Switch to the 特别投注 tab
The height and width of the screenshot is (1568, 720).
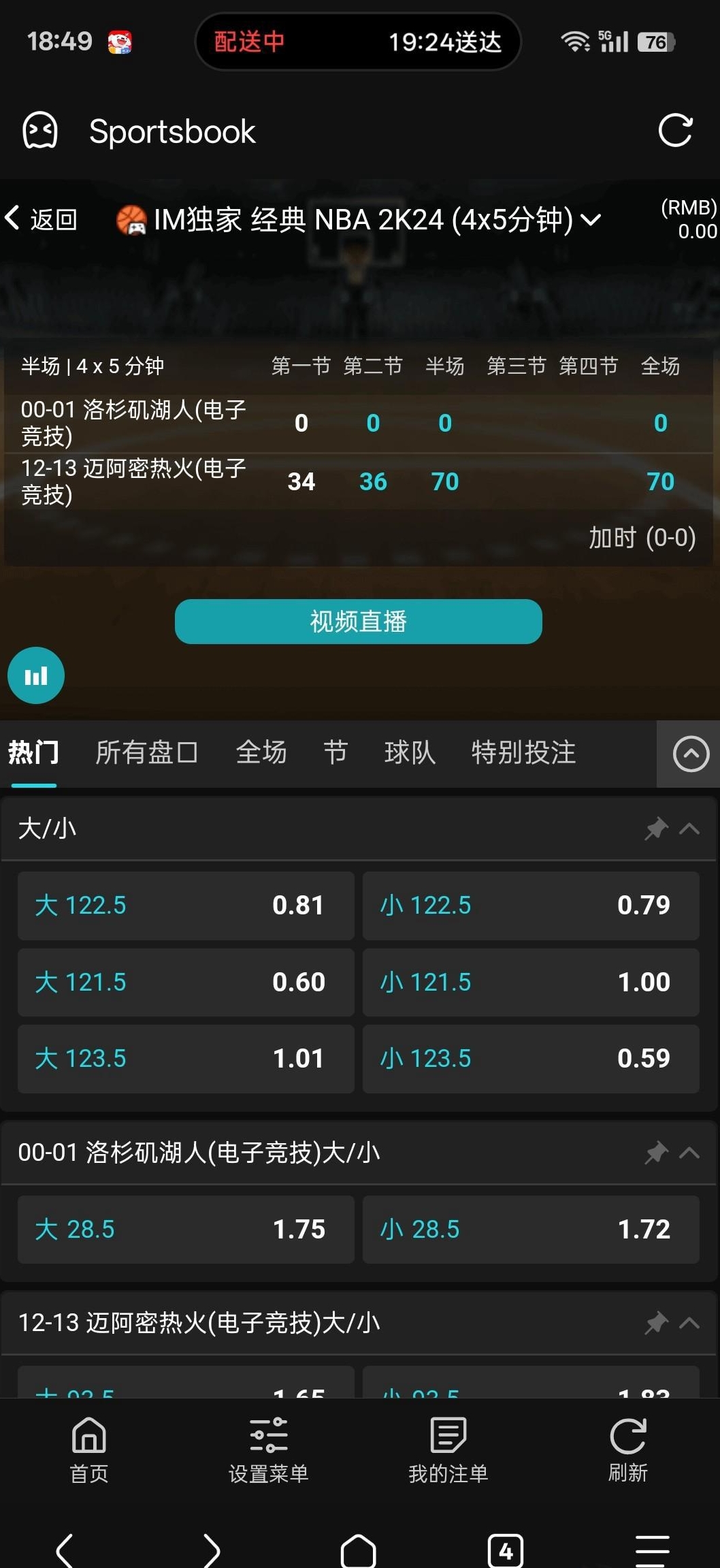click(x=523, y=753)
